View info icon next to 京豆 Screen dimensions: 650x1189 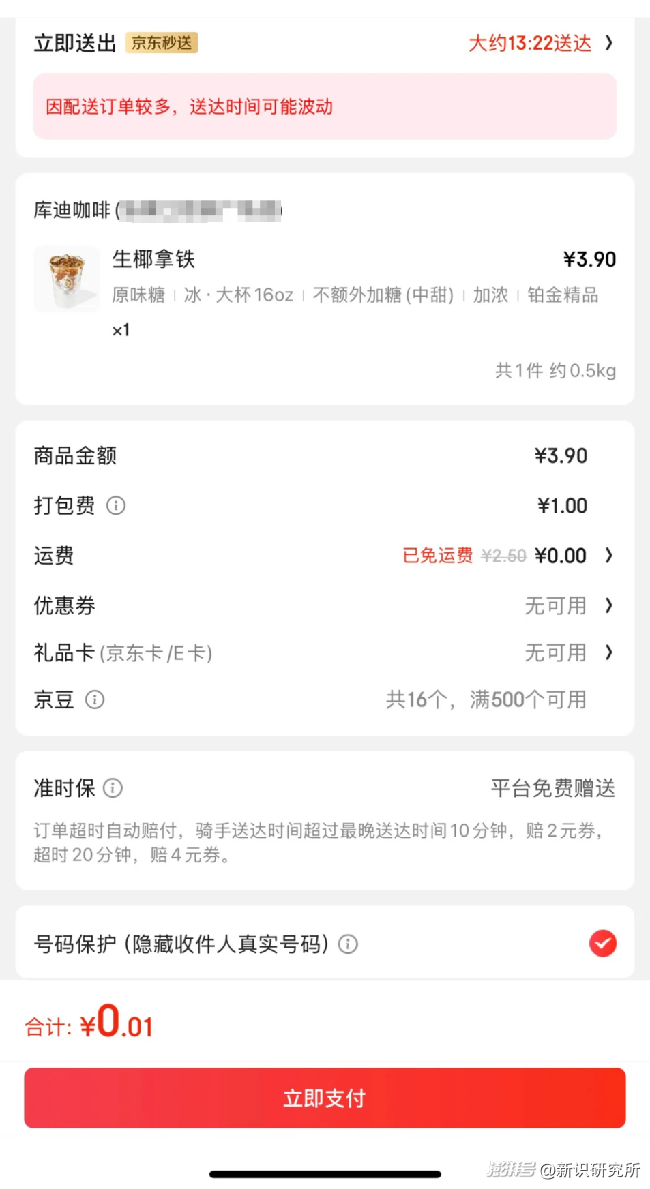click(x=95, y=700)
